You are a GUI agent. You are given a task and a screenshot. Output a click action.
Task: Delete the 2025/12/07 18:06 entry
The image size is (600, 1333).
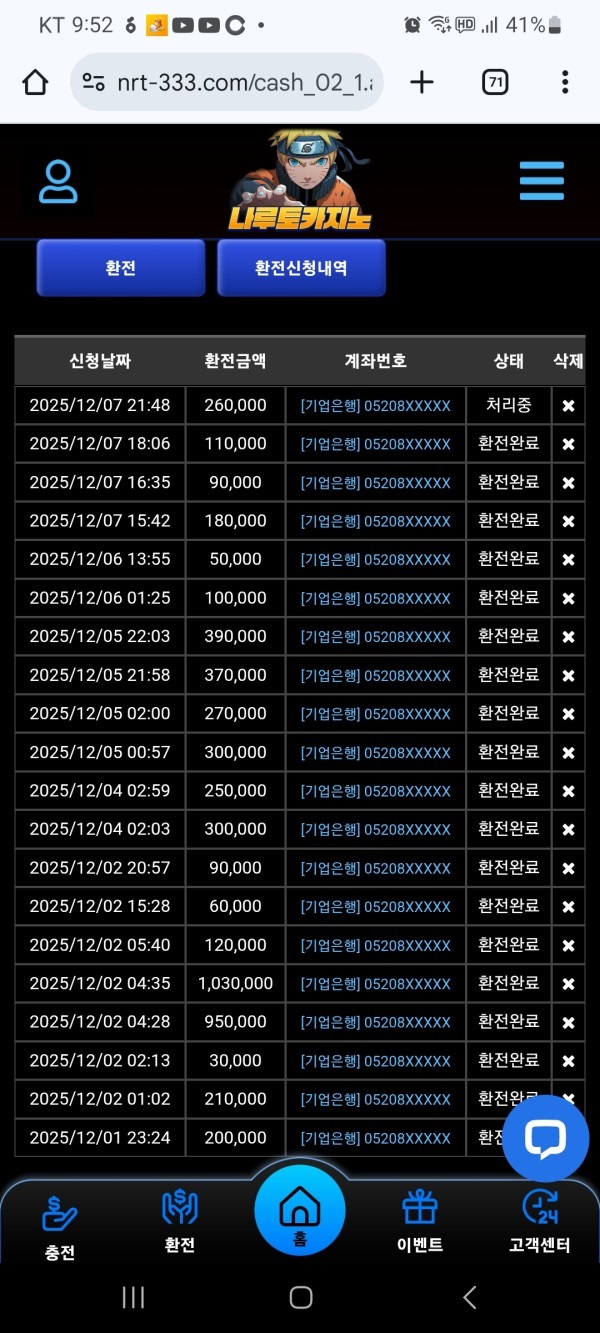568,444
